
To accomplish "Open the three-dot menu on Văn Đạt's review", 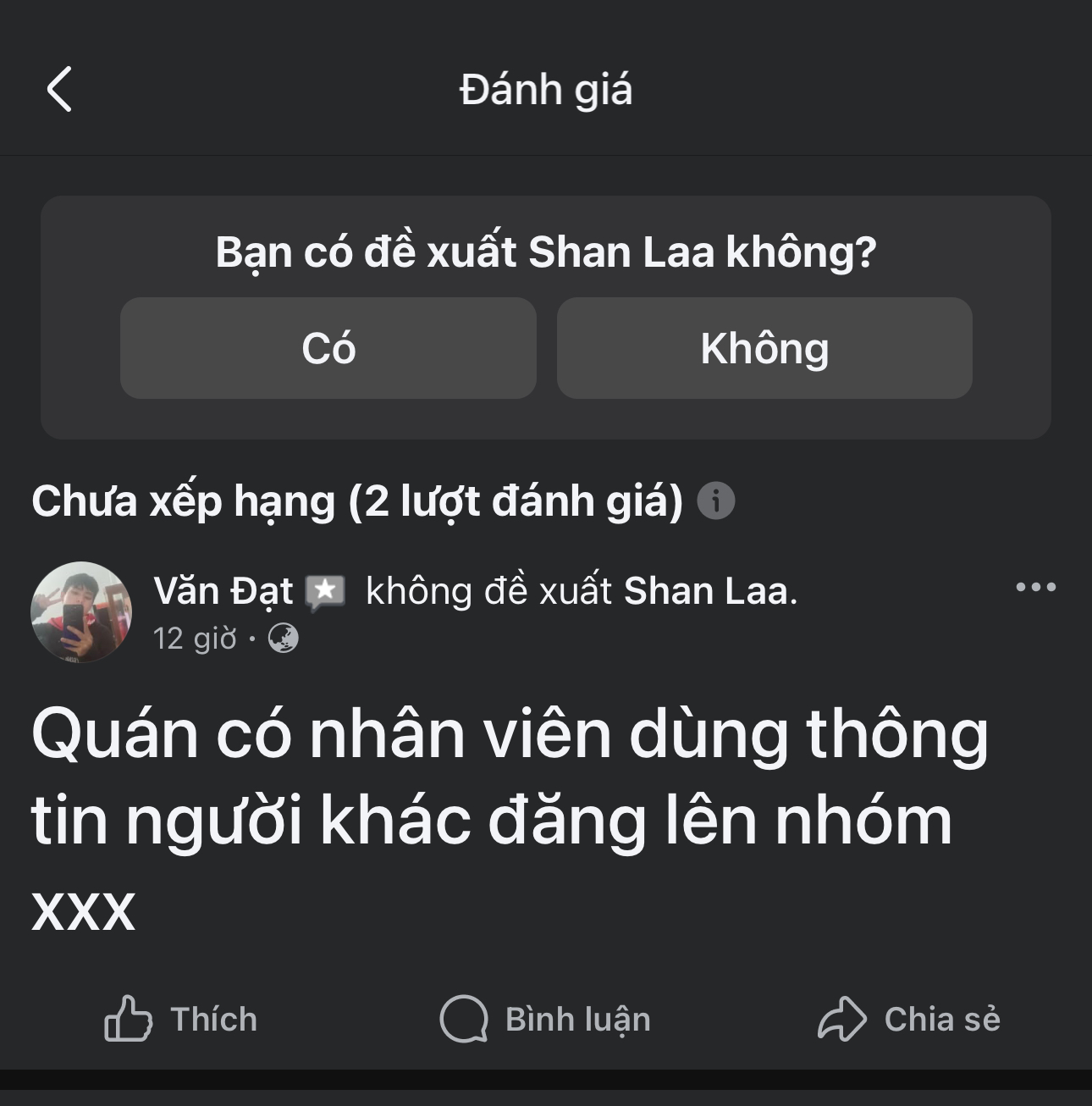I will click(1035, 587).
